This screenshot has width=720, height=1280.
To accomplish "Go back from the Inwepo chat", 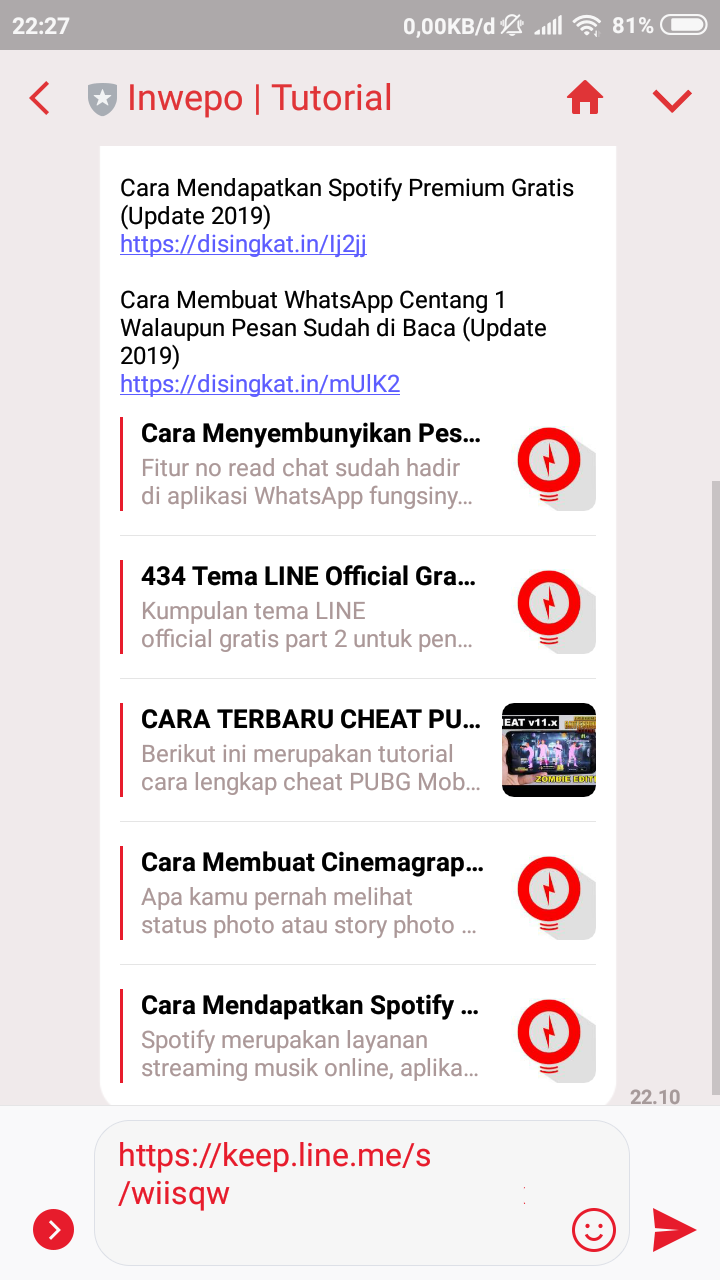I will point(40,99).
